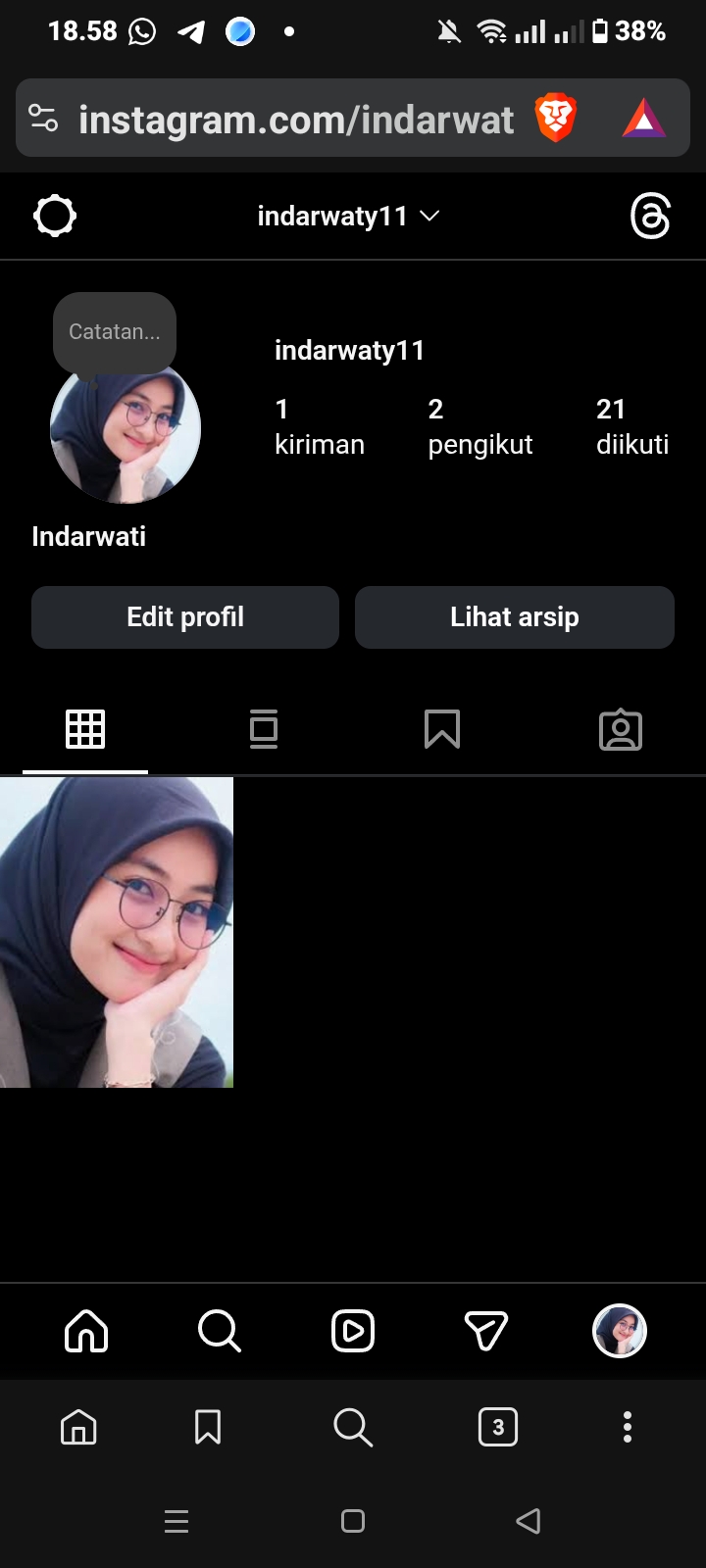The image size is (706, 1568).
Task: Open the pengikut followers list
Action: [479, 427]
